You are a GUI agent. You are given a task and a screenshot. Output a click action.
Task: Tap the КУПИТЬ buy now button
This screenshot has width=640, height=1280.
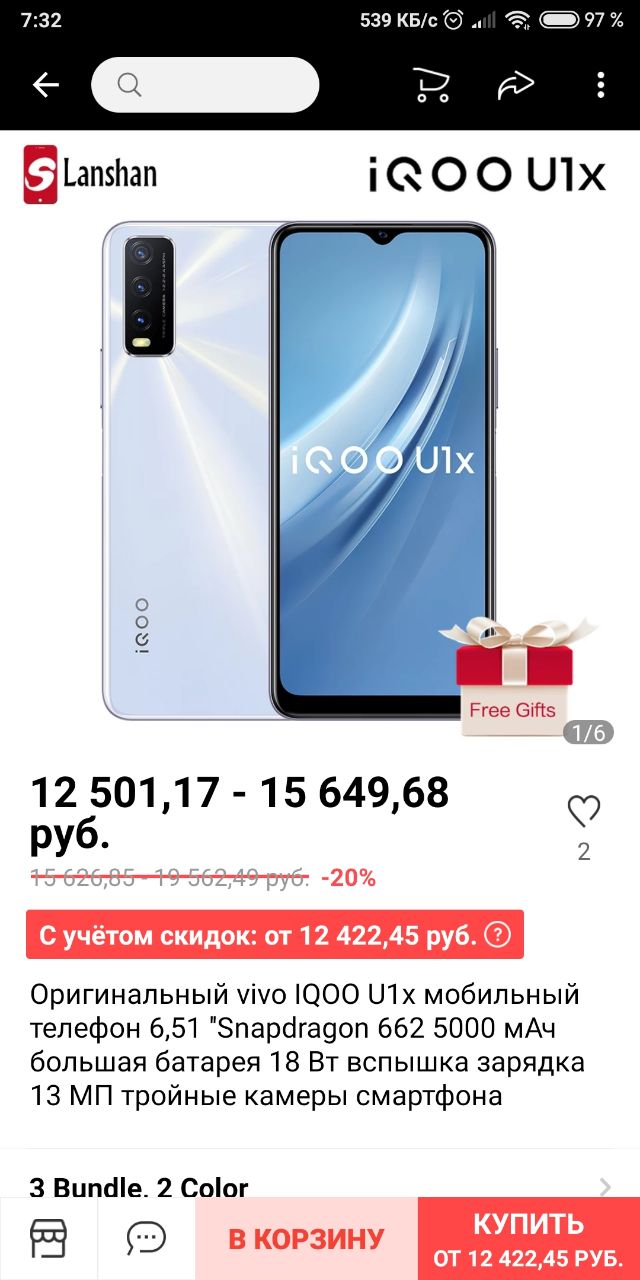tap(528, 1238)
